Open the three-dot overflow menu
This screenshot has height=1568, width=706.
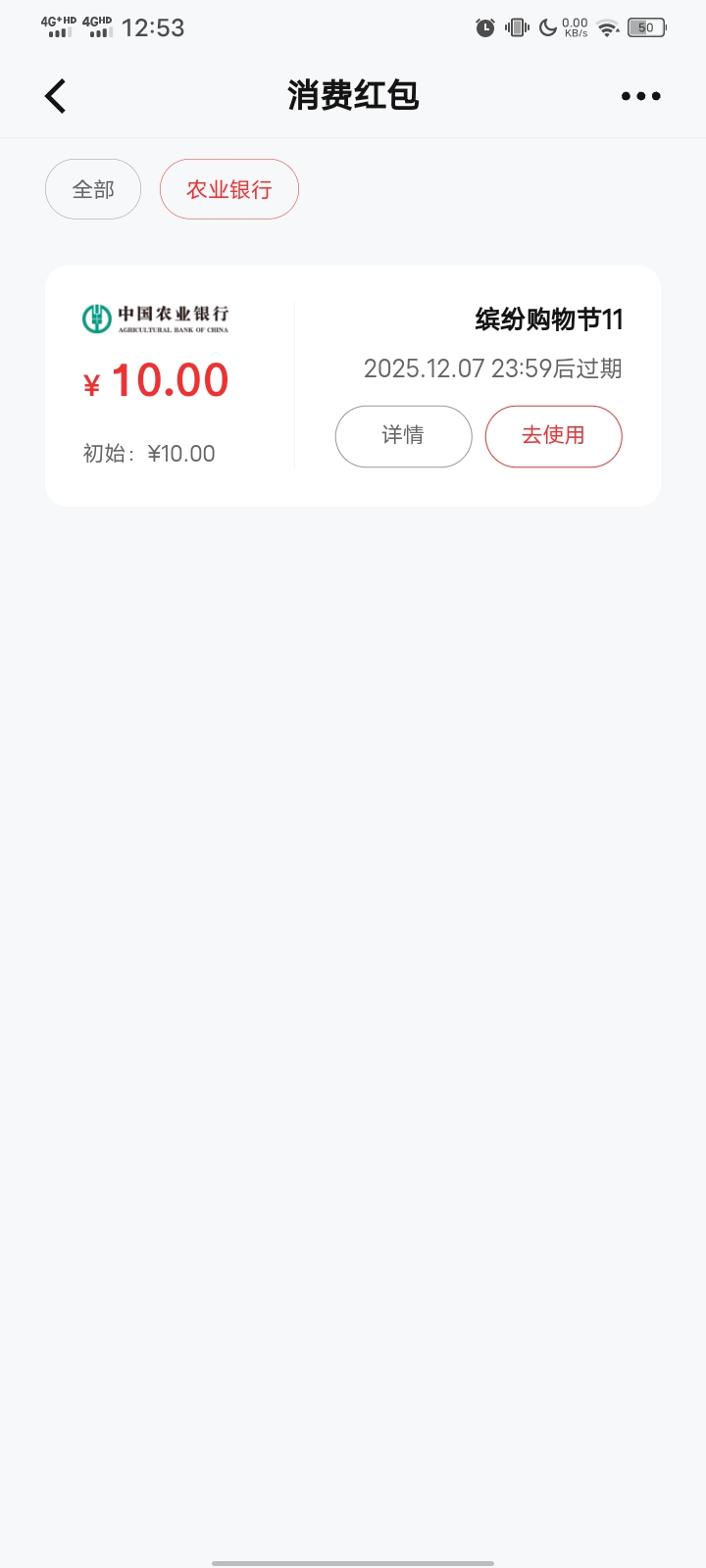coord(640,96)
